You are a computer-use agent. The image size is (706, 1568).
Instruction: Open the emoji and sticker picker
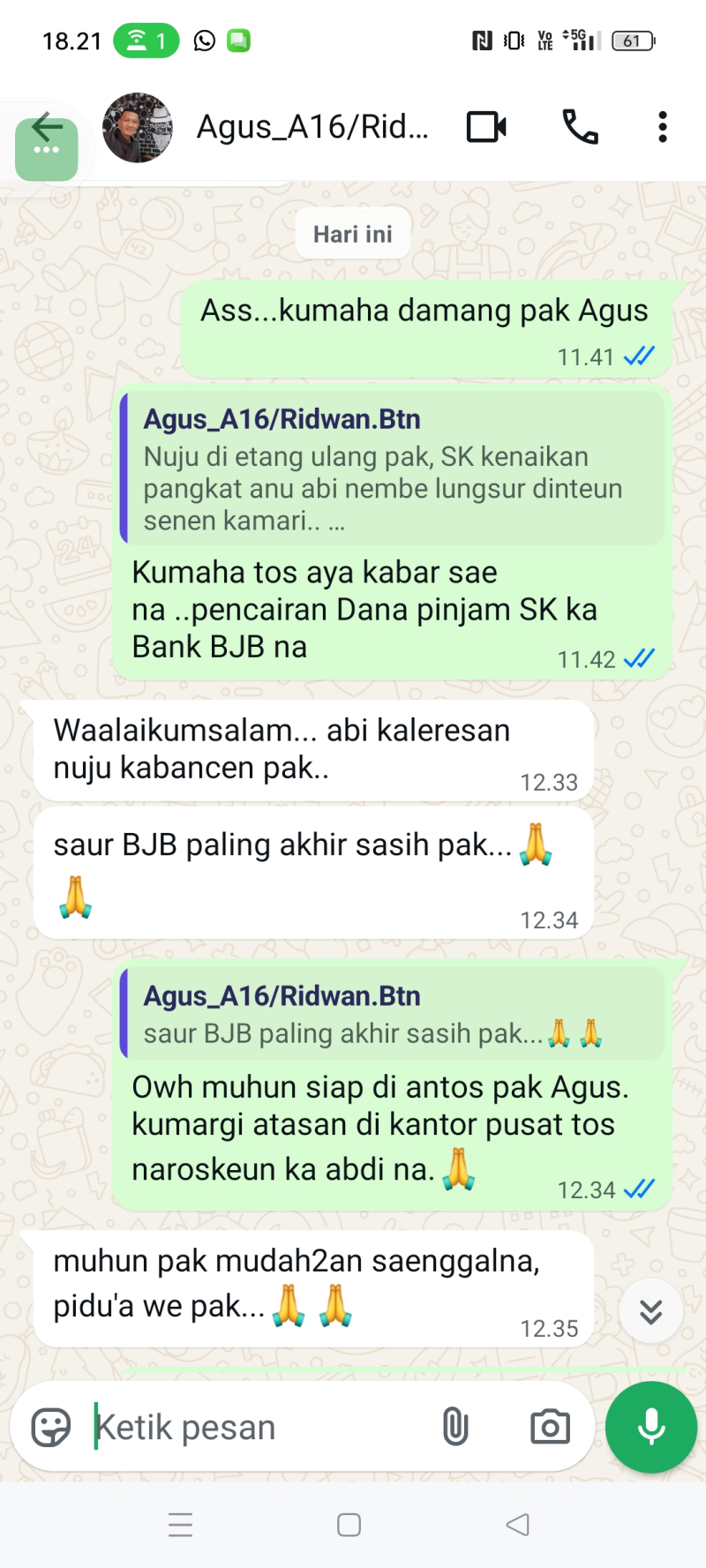click(x=51, y=1427)
